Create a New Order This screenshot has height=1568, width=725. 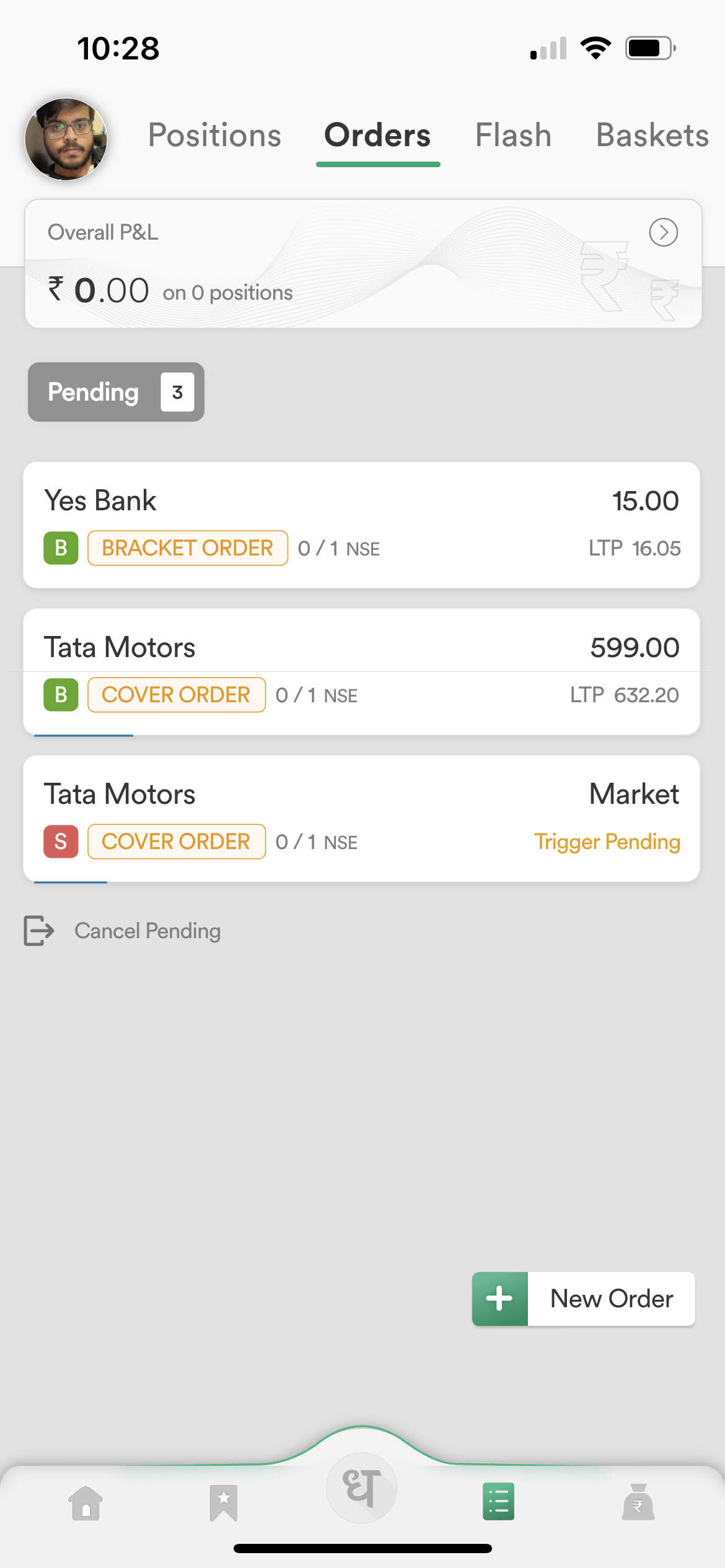pyautogui.click(x=583, y=1299)
